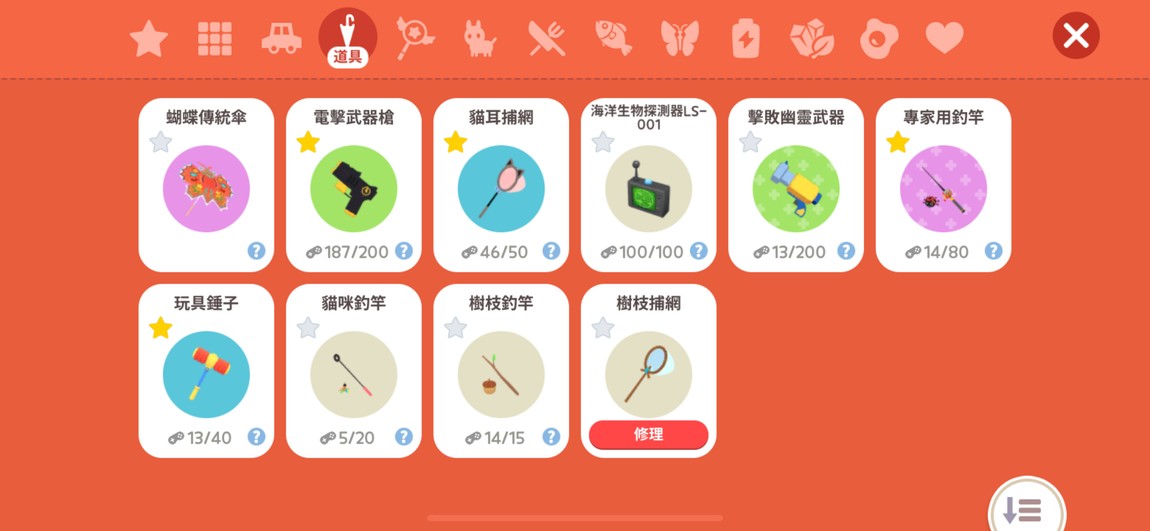Switch to the all-items grid tab
This screenshot has width=1150, height=531.
(215, 39)
